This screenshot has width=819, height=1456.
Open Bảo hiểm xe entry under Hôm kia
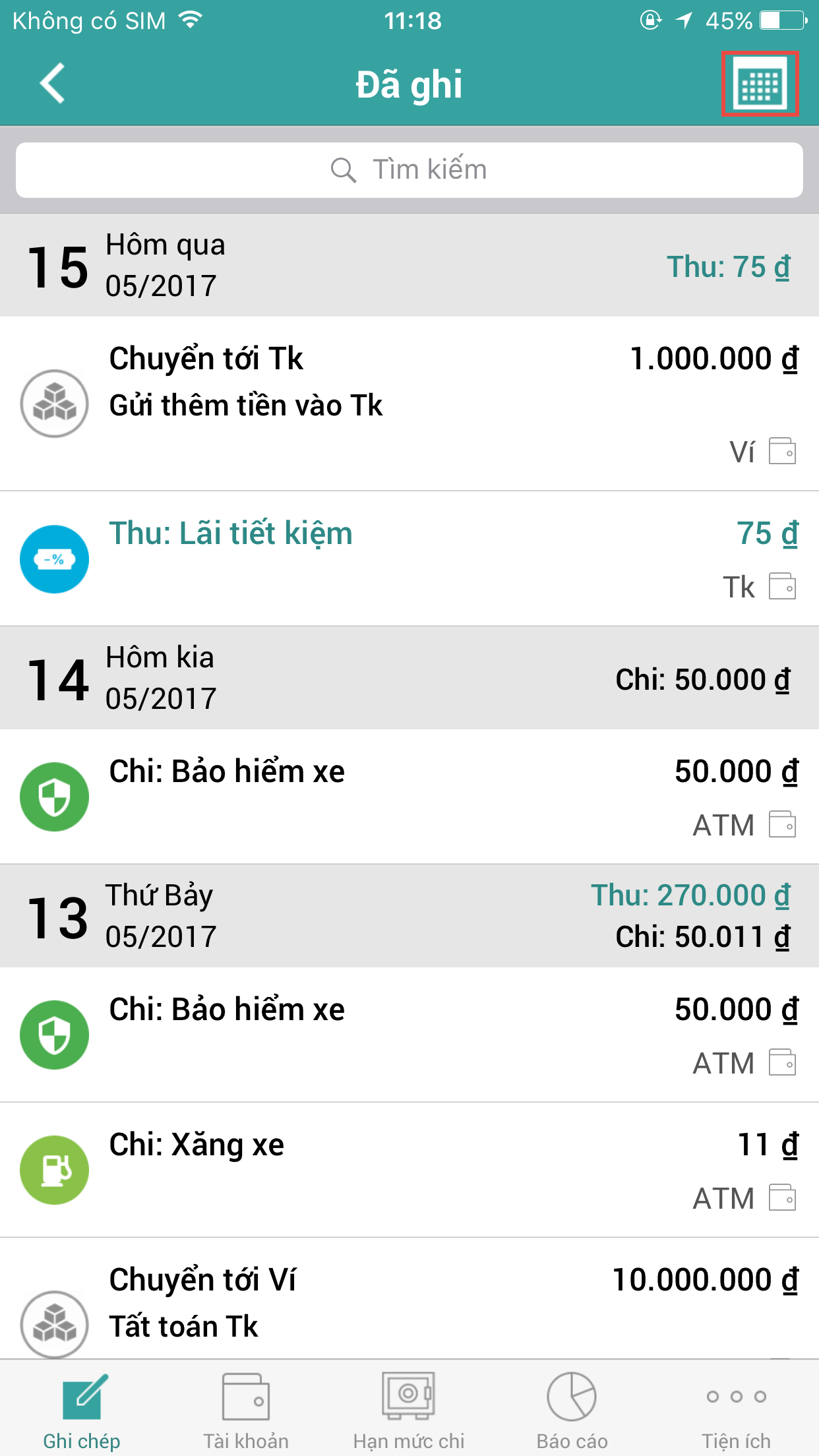coord(409,797)
